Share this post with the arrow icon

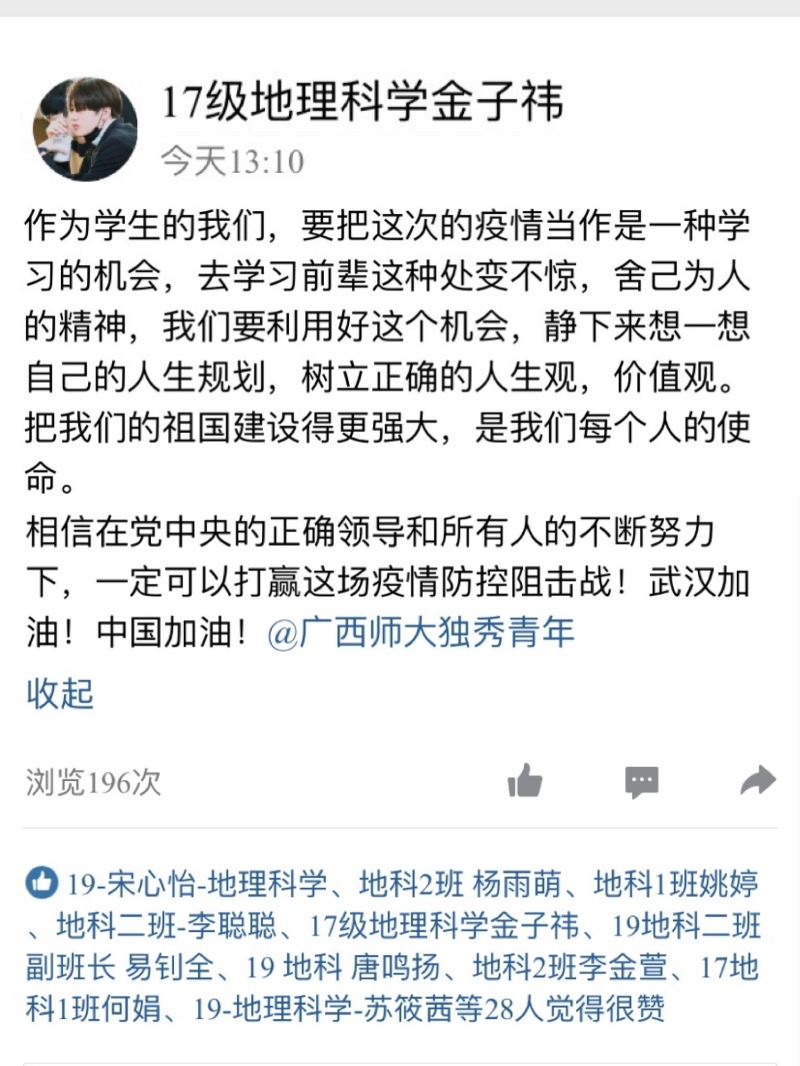click(758, 781)
